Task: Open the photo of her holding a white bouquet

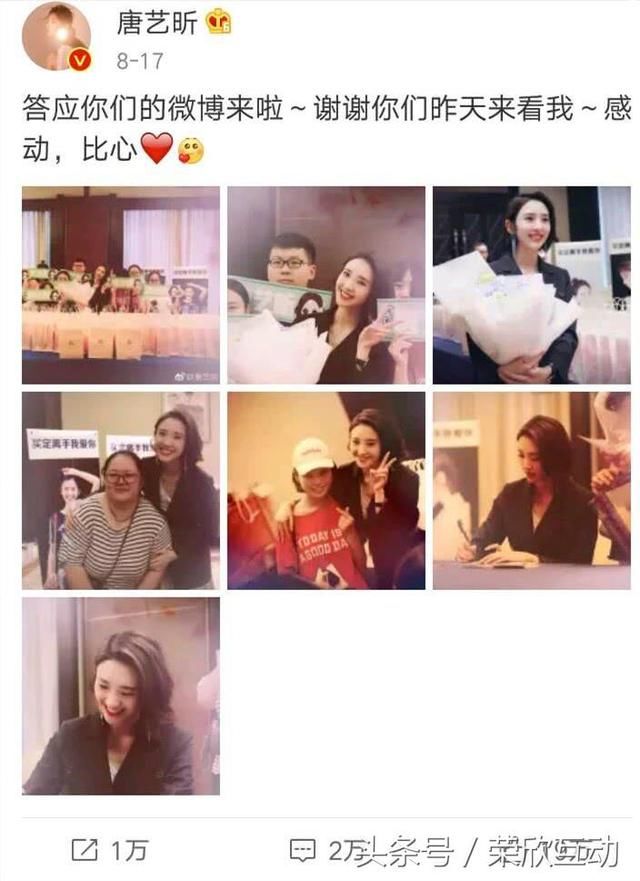Action: [531, 285]
